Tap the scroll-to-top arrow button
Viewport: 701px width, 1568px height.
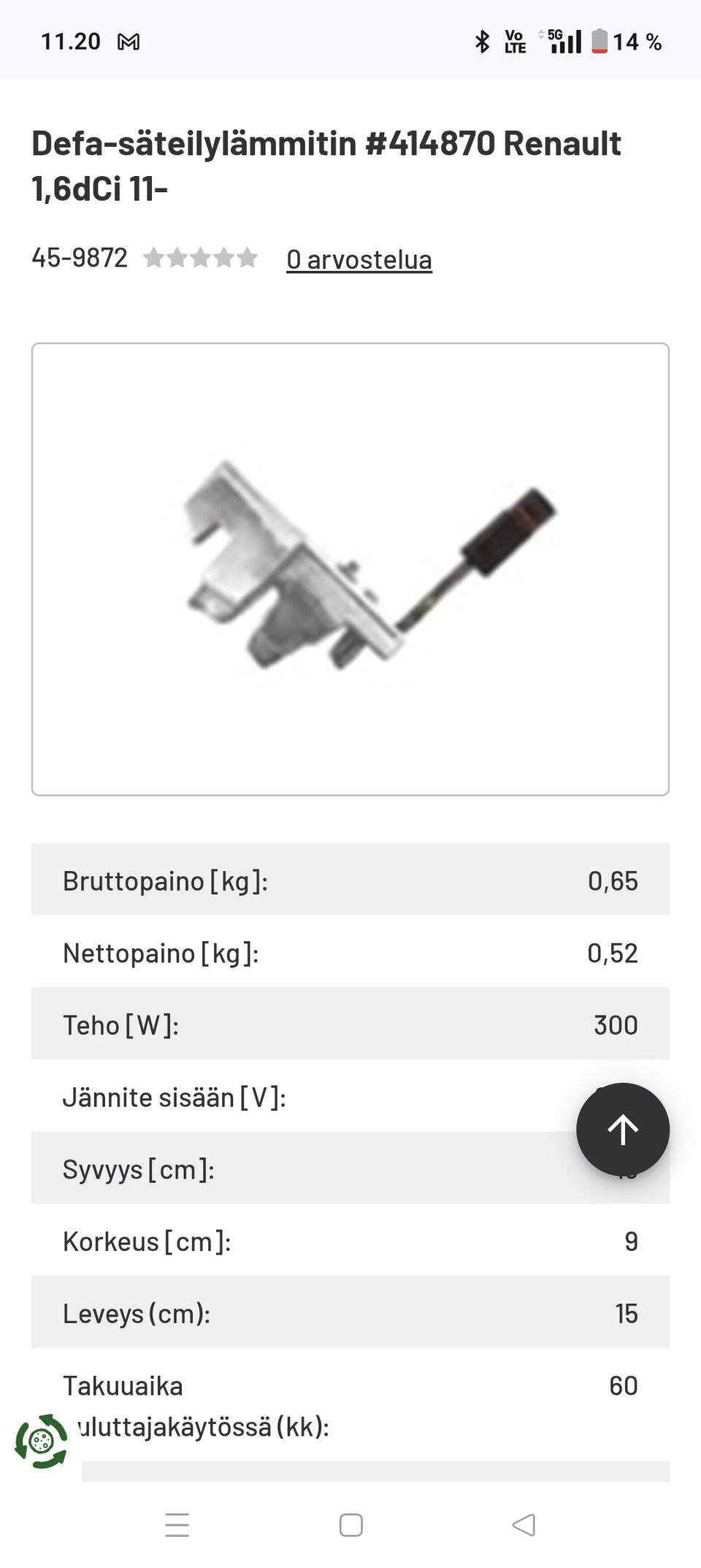[x=622, y=1129]
